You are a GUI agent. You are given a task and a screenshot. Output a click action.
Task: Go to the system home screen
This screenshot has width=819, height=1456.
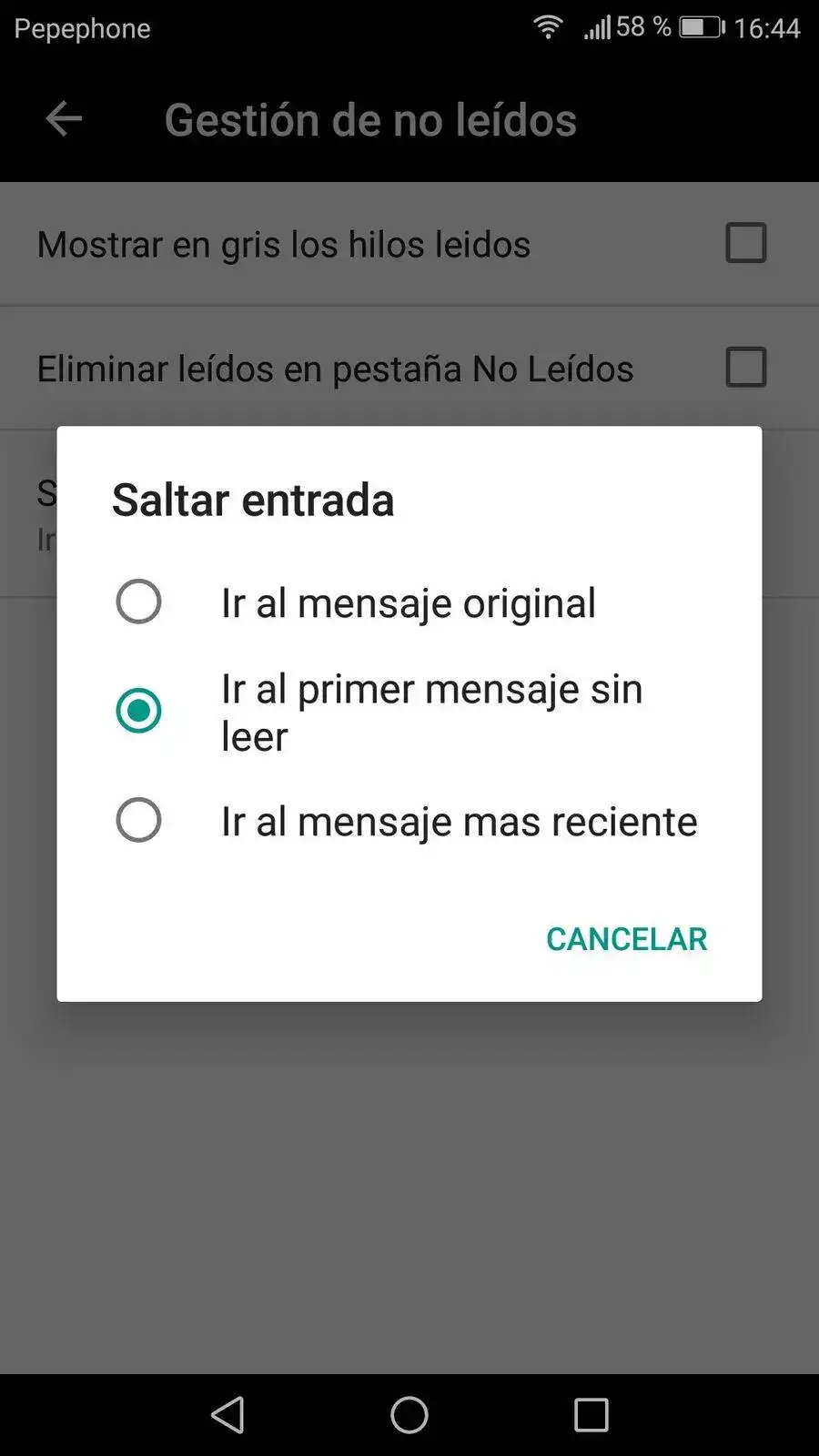(x=409, y=1415)
